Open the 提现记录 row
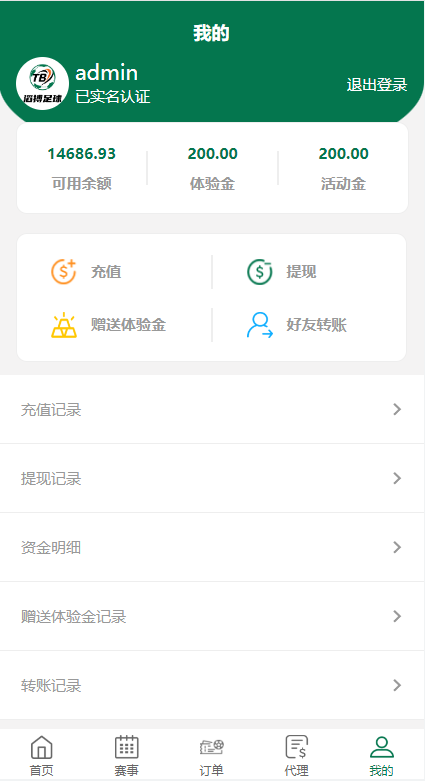This screenshot has width=425, height=781. click(x=212, y=478)
